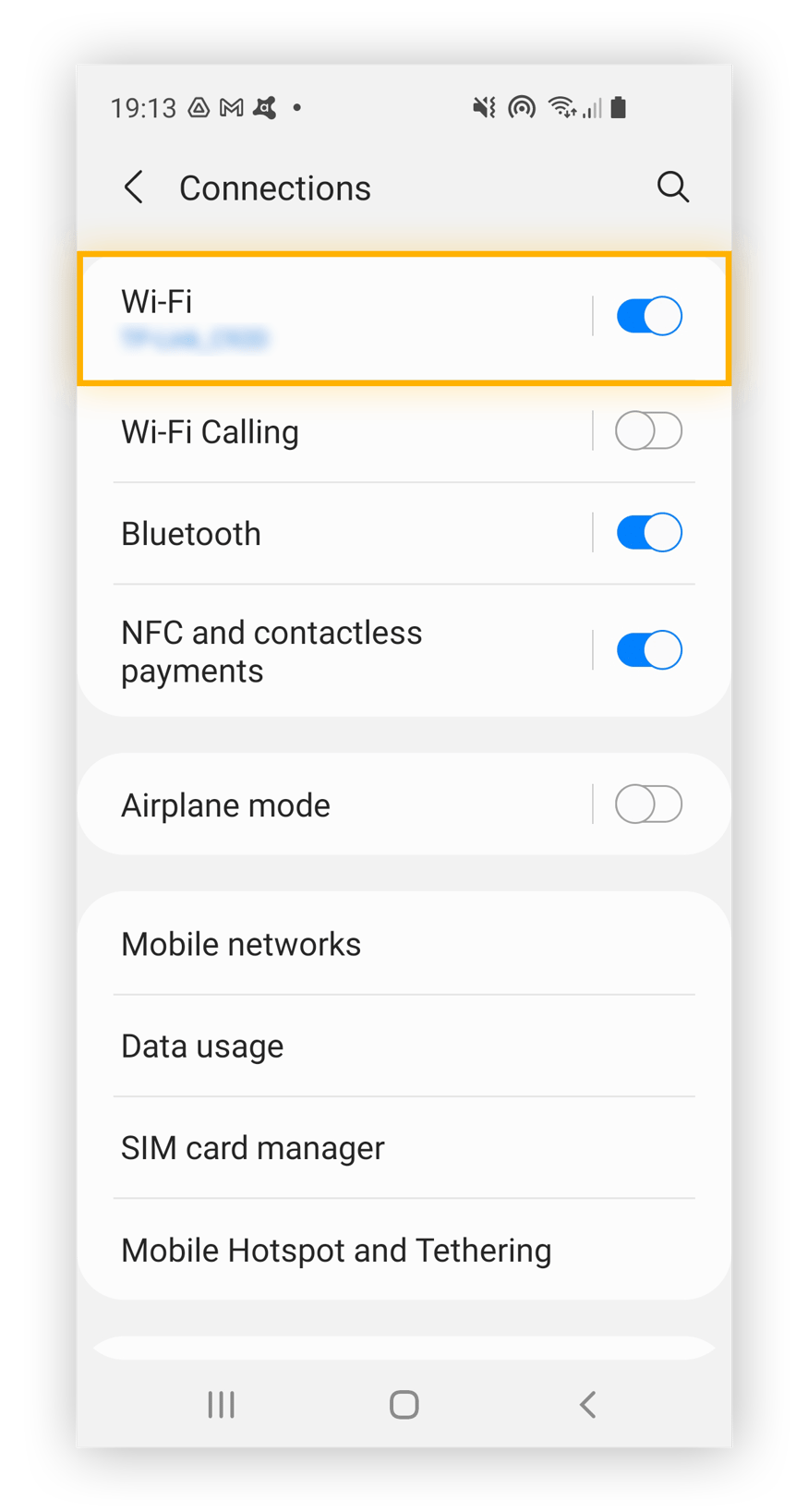Open Wi-Fi Calling settings
The width and height of the screenshot is (808, 1512).
pos(332,432)
